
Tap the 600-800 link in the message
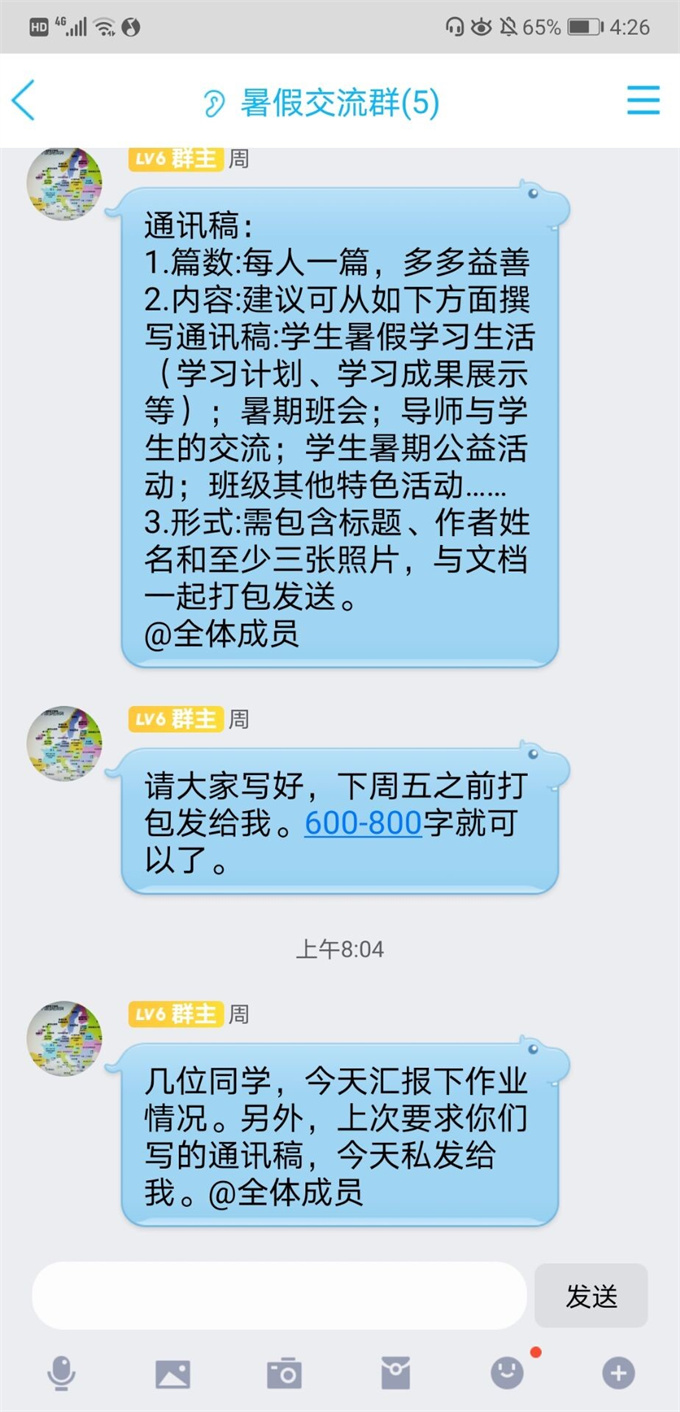(362, 823)
